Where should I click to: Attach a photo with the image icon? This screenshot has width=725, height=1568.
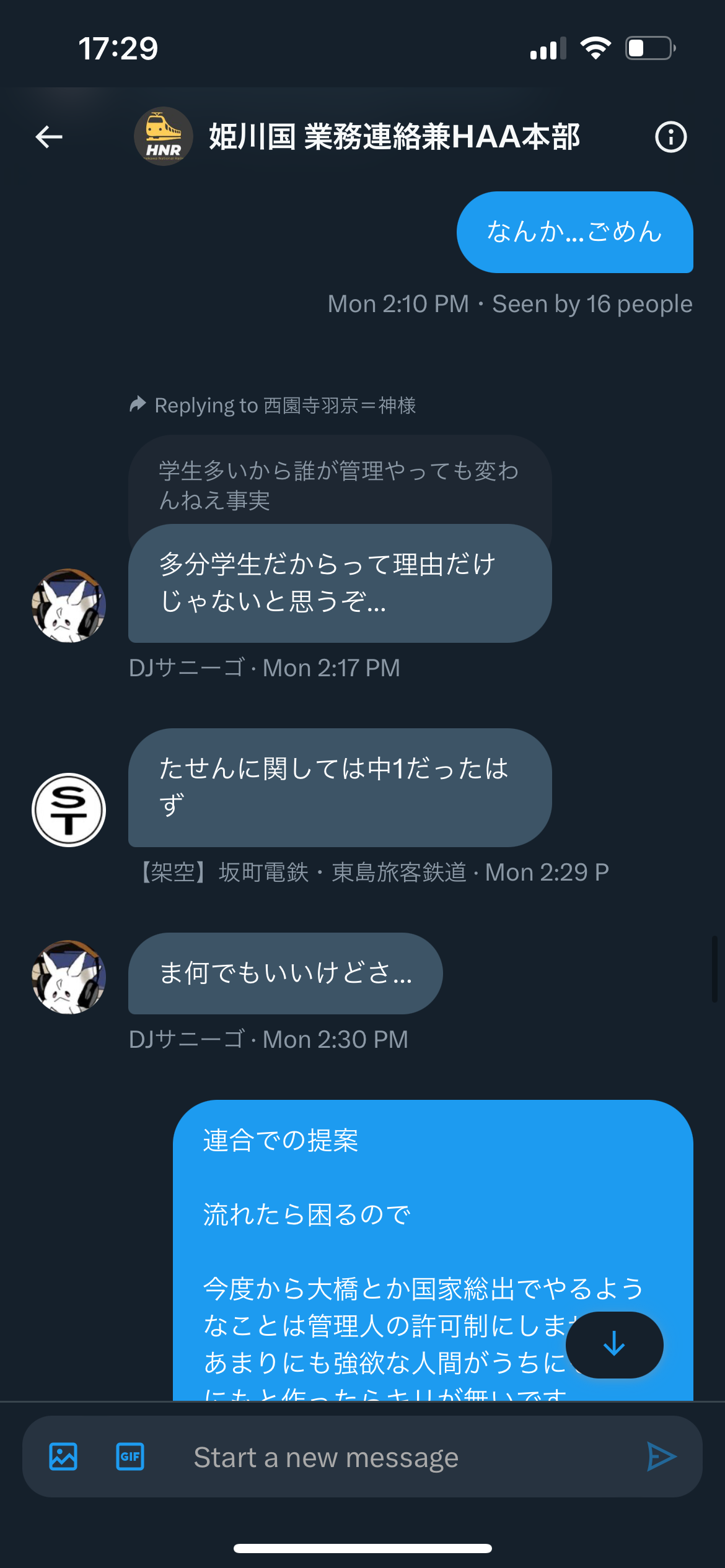click(x=63, y=1457)
